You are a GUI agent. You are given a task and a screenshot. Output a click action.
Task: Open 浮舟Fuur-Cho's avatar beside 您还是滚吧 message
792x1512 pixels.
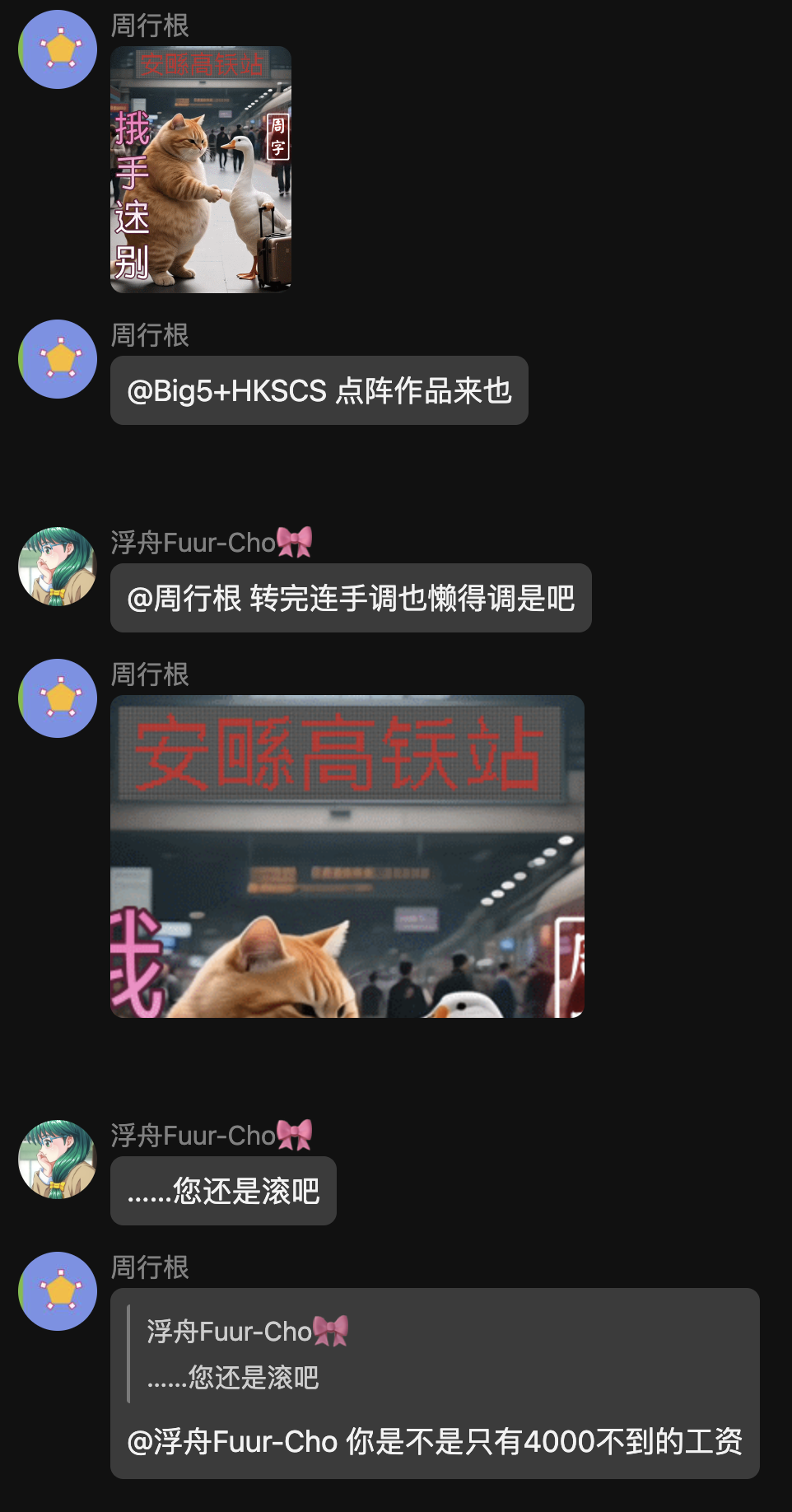(x=58, y=1160)
